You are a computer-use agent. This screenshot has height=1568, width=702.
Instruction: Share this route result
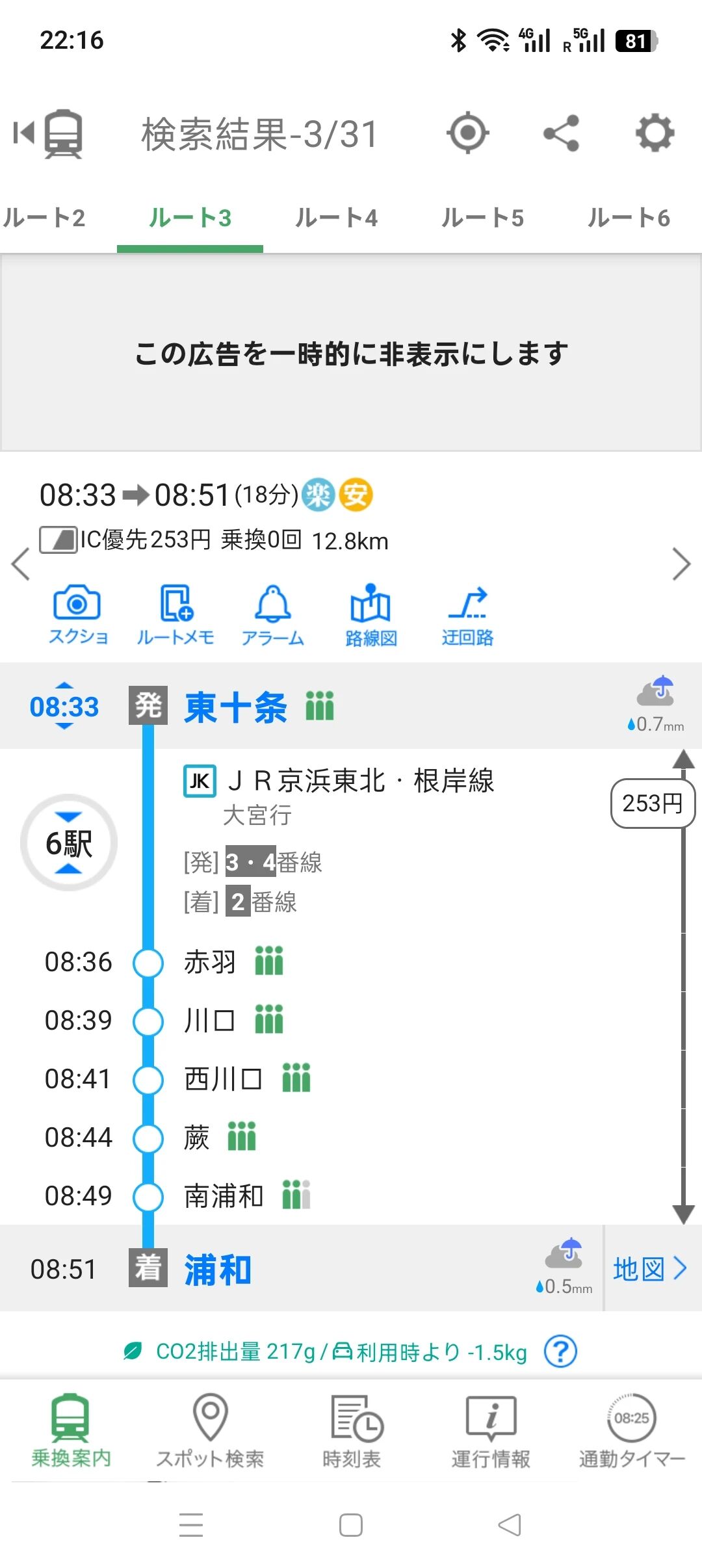pos(562,133)
